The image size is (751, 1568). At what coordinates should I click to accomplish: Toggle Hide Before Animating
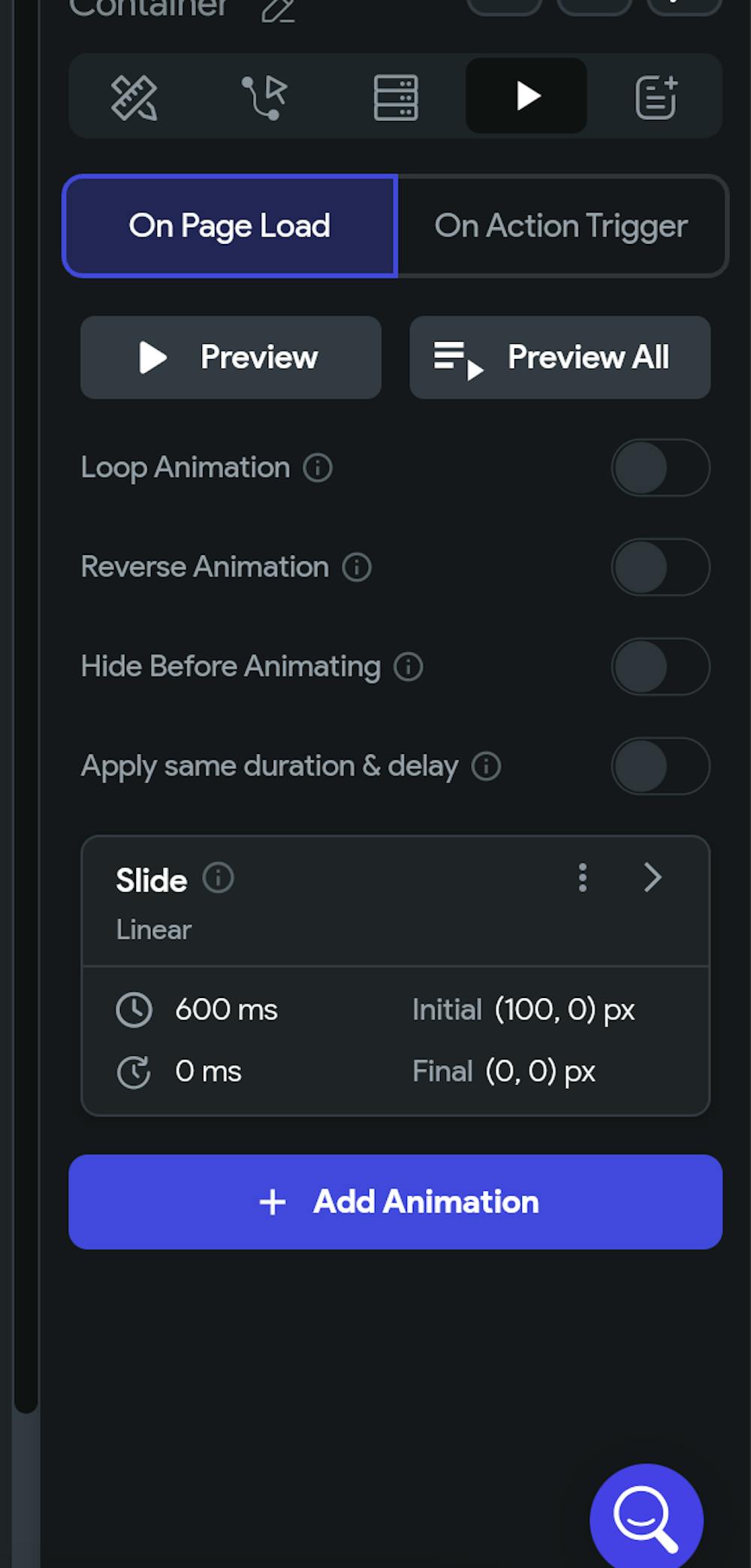pyautogui.click(x=660, y=667)
